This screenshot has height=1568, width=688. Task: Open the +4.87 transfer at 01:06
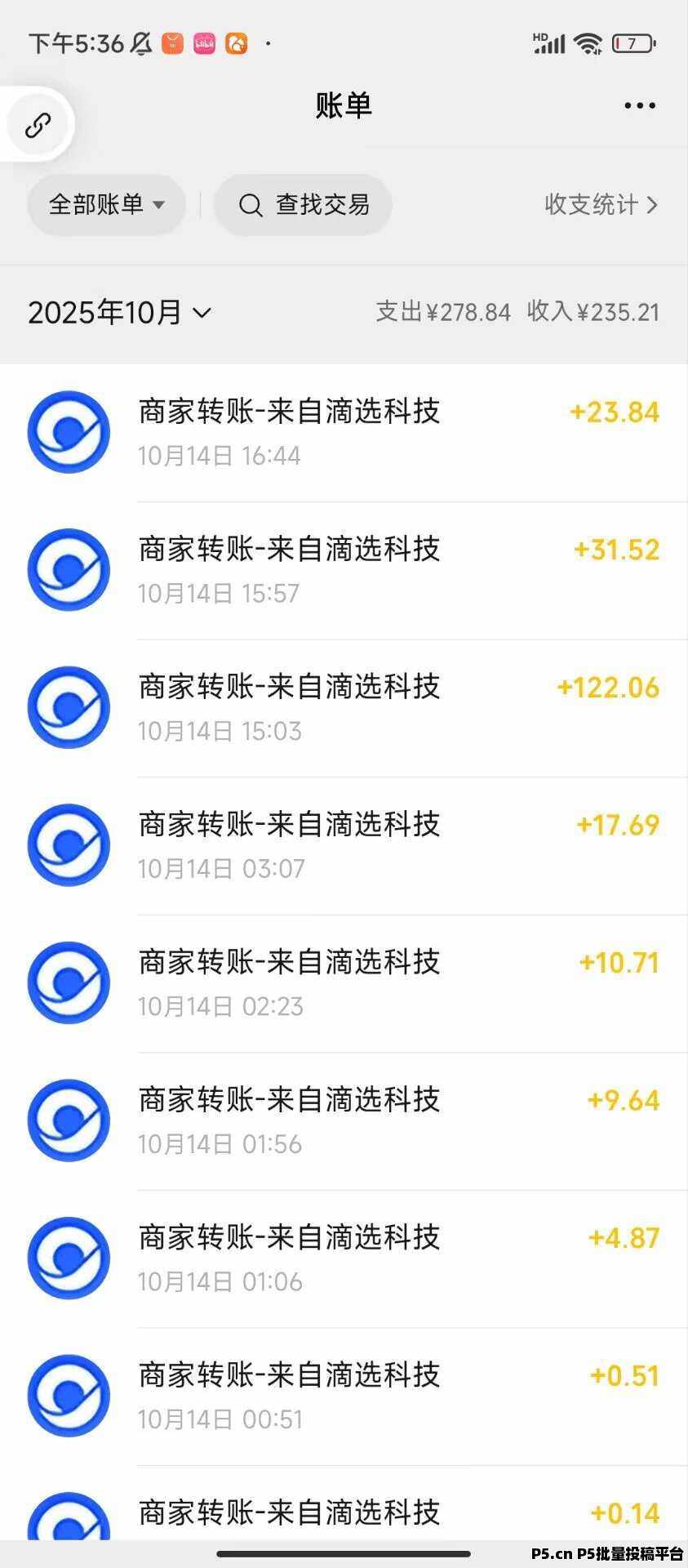pyautogui.click(x=343, y=1258)
